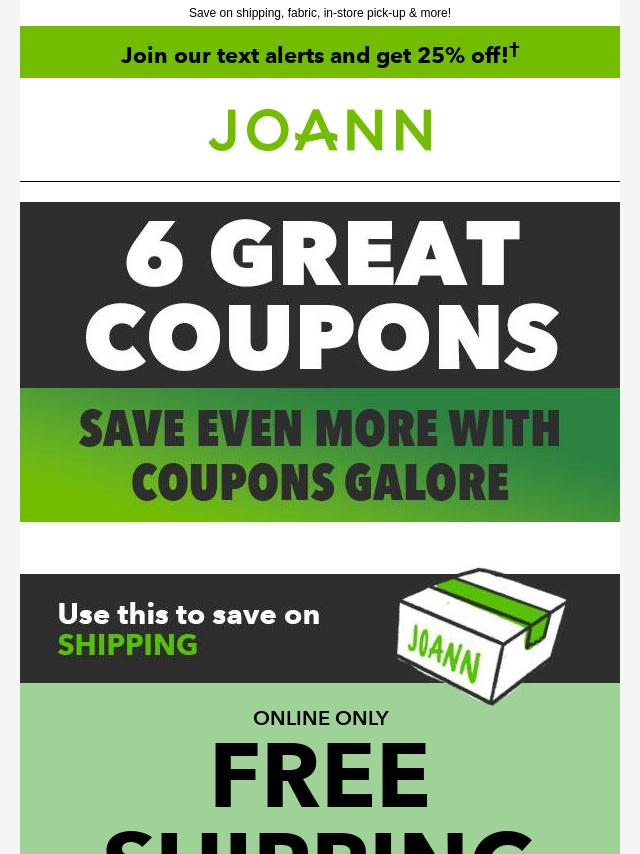This screenshot has width=640, height=854.
Task: Open the free shipping coupon
Action: (320, 780)
